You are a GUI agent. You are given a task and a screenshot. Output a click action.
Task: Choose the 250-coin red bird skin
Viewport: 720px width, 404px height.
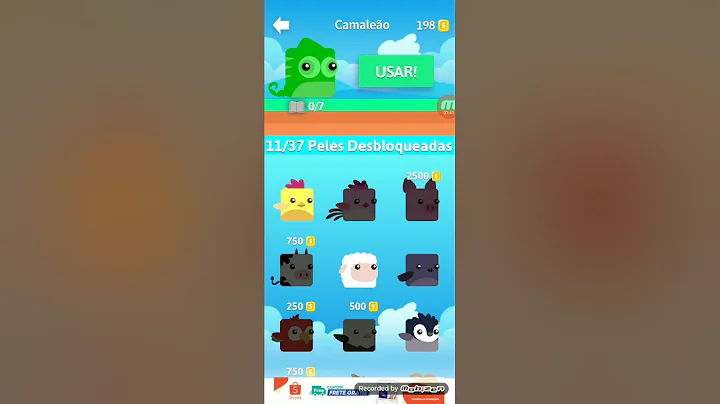[296, 334]
